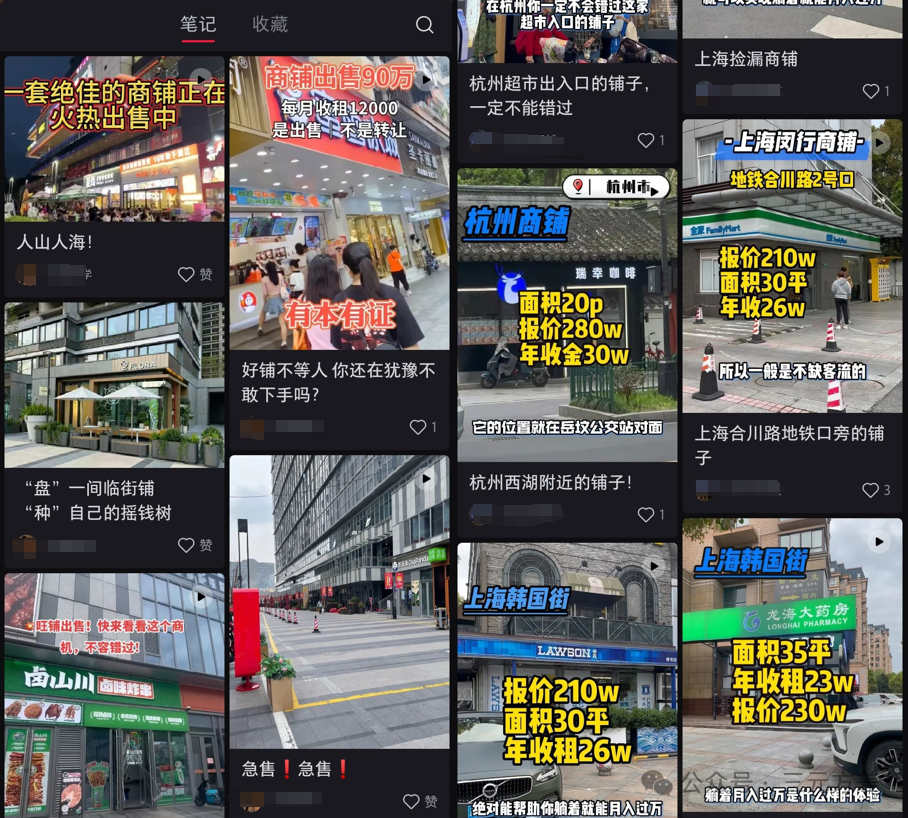Switch to the 收藏 tab

pos(270,24)
